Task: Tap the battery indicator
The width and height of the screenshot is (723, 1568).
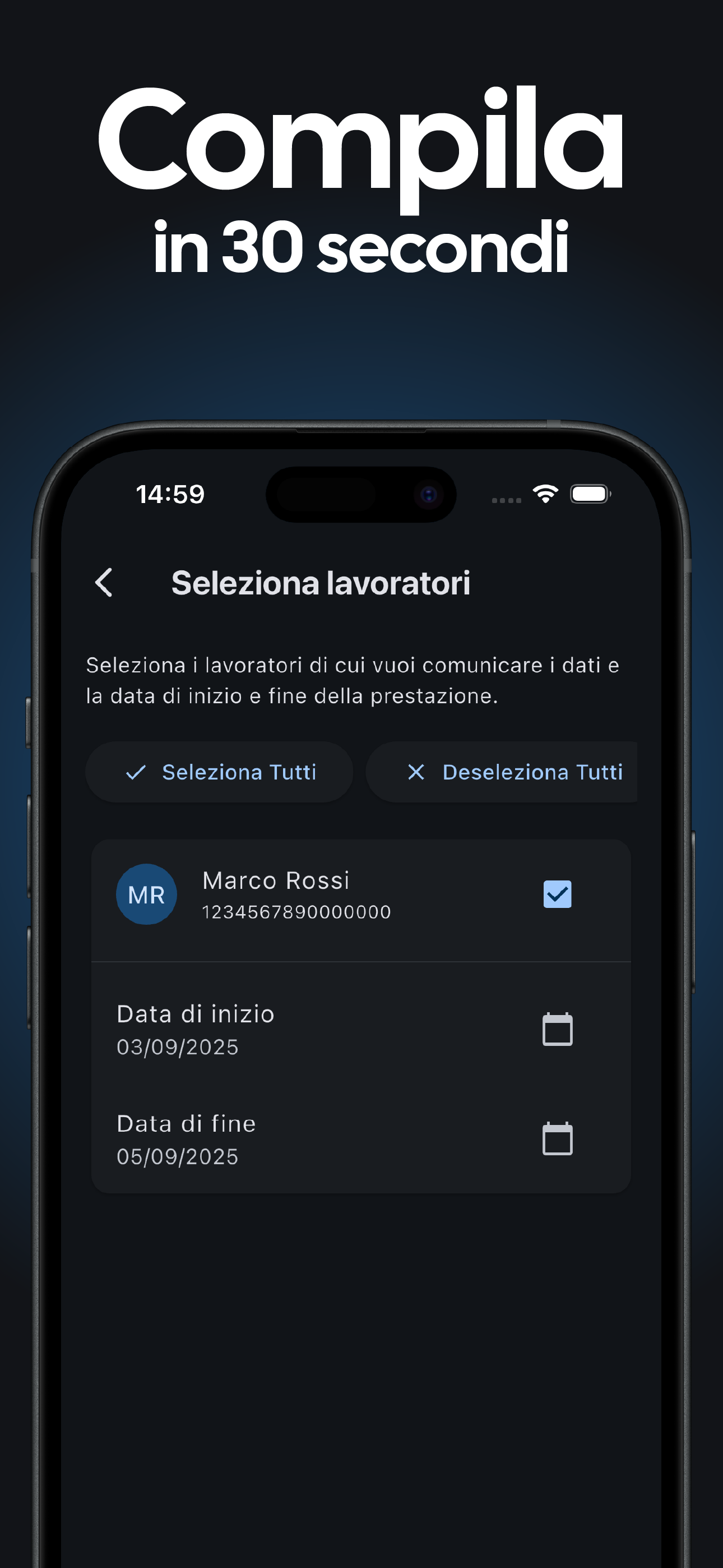Action: click(590, 495)
